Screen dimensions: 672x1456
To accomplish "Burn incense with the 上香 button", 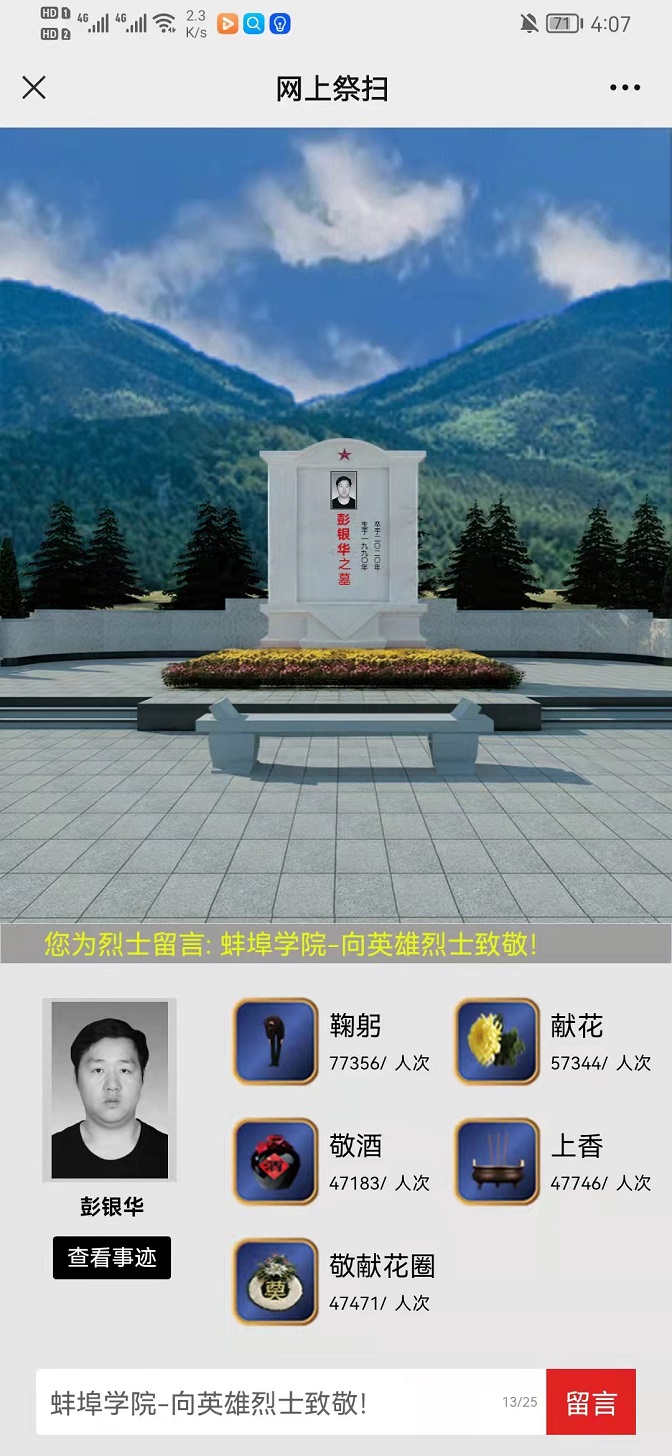I will point(497,1161).
